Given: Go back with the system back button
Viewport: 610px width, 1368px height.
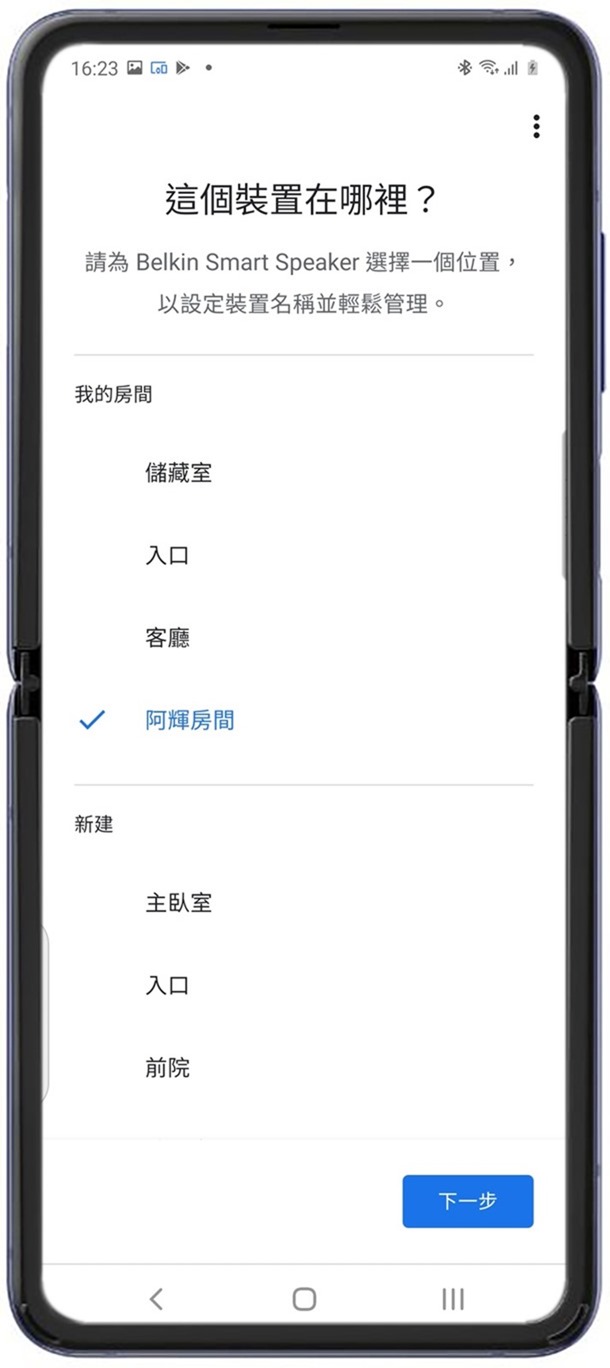Looking at the screenshot, I should [156, 1298].
